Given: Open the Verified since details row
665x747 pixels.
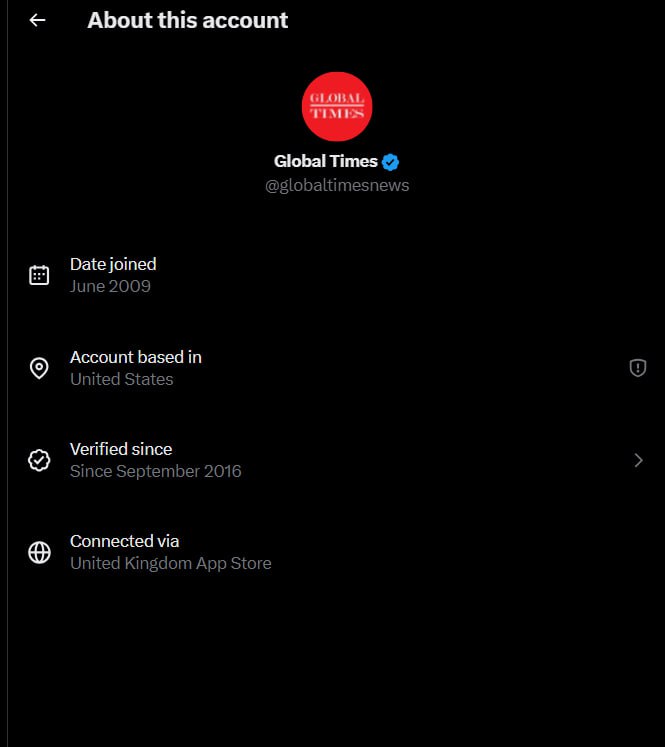Looking at the screenshot, I should [x=336, y=460].
